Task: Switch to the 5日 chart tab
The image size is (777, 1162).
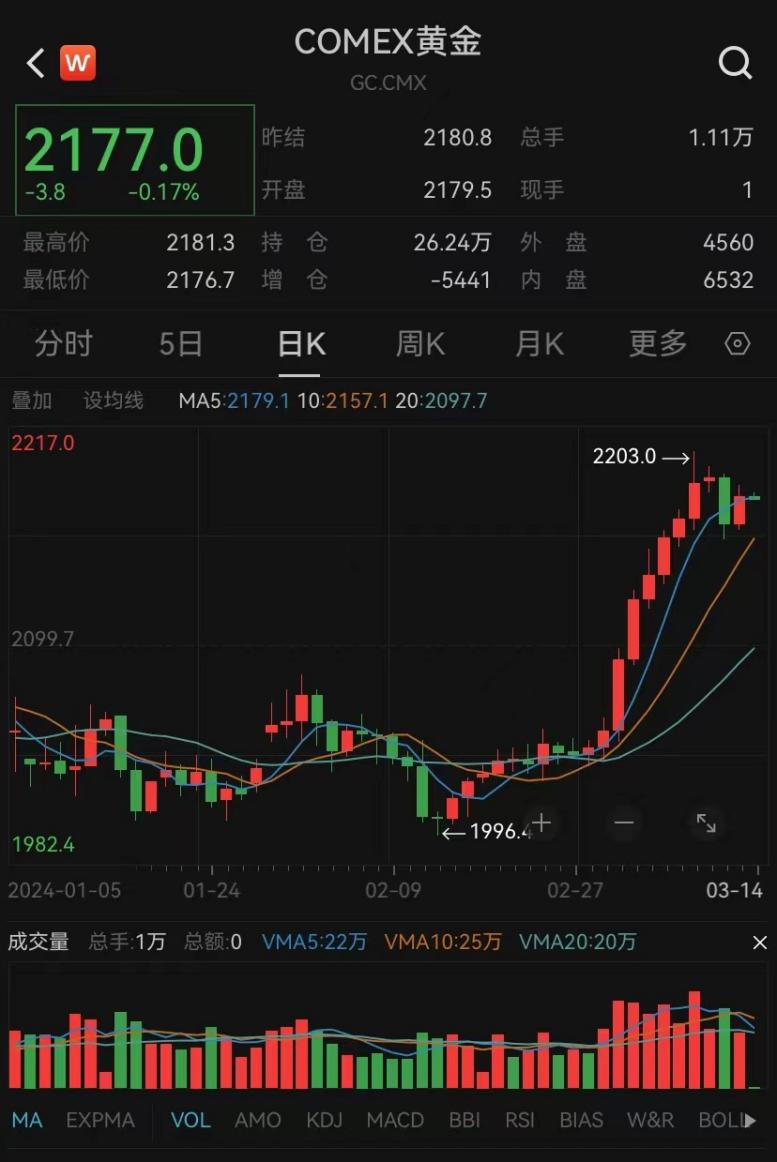Action: click(x=181, y=345)
